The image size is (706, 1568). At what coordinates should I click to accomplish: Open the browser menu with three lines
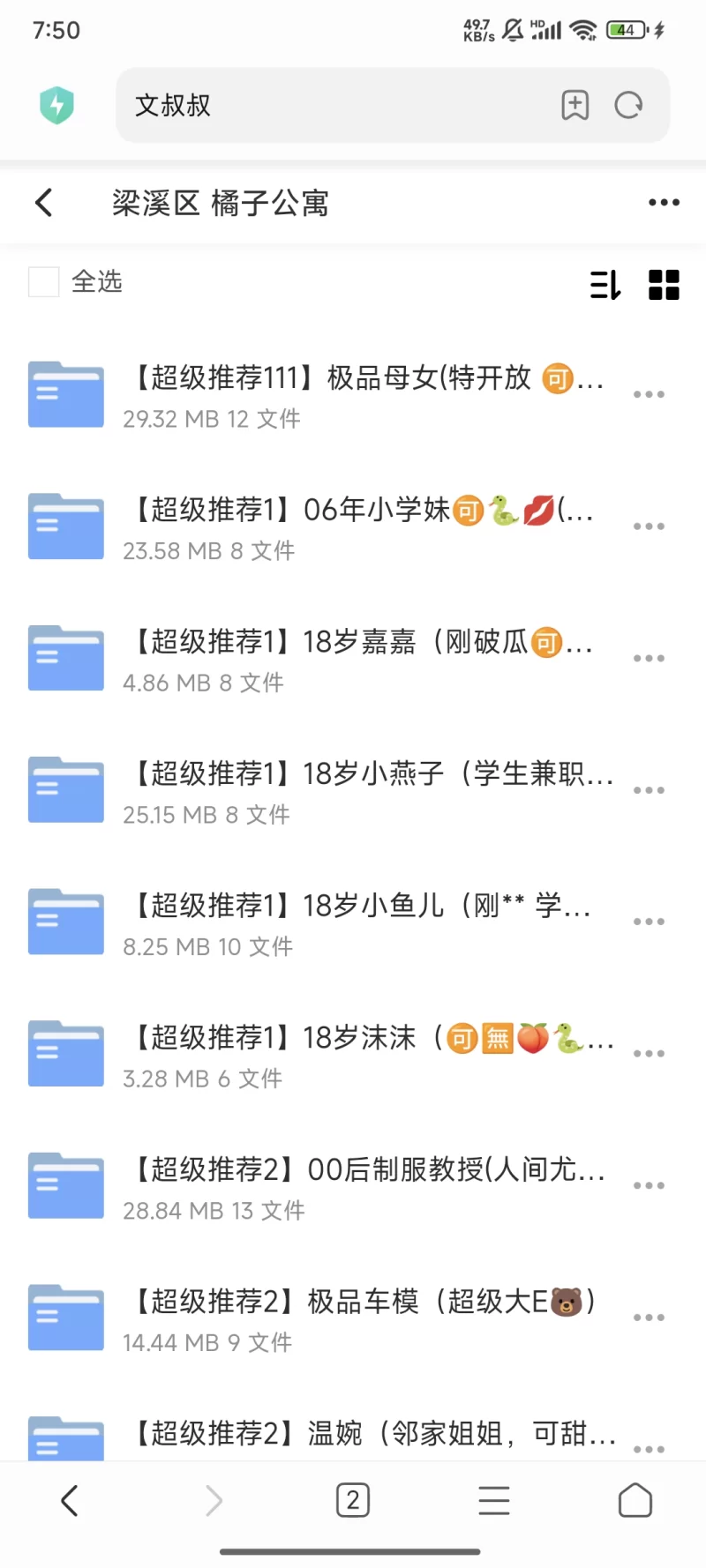point(494,1500)
